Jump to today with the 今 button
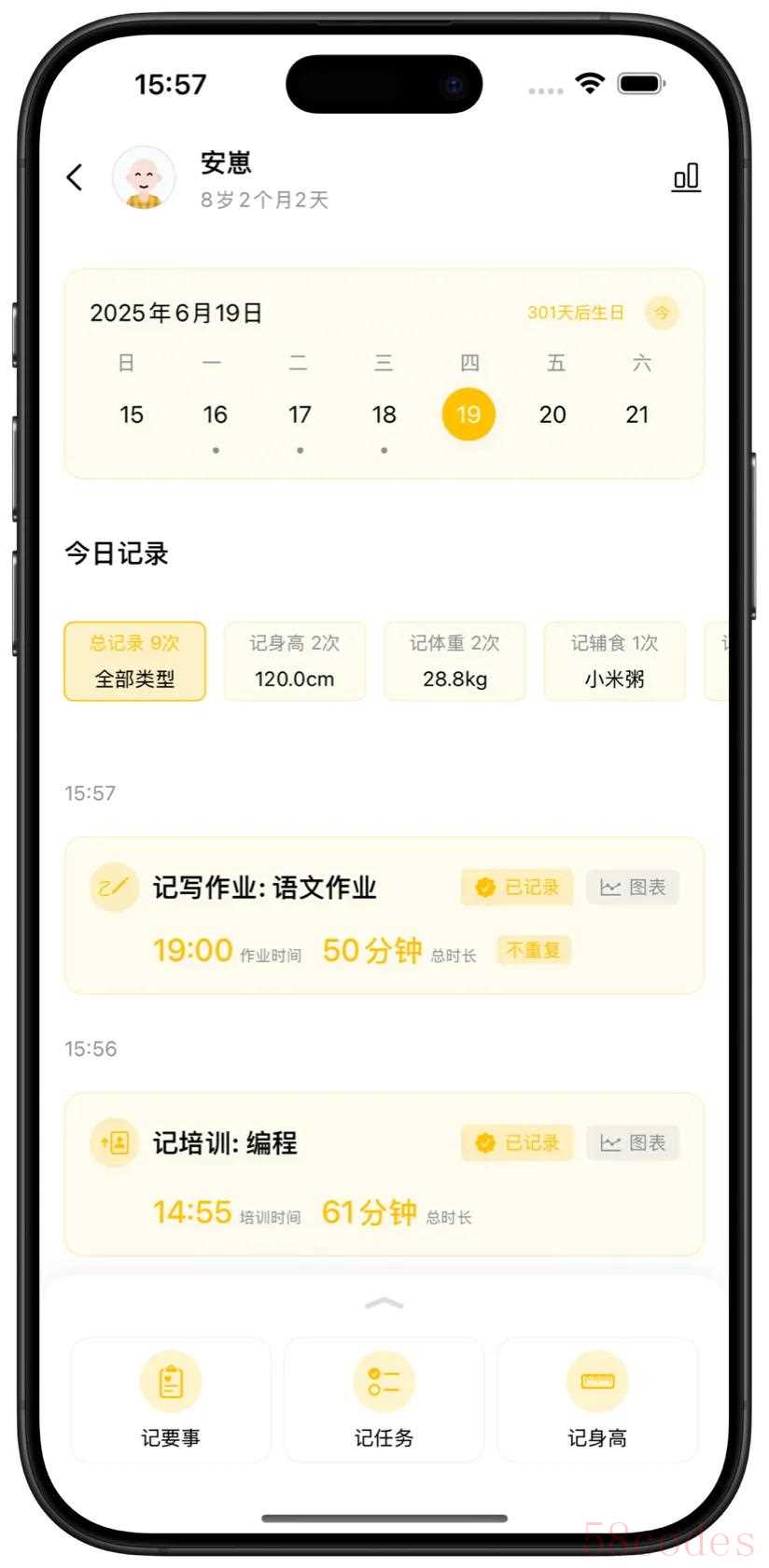 pyautogui.click(x=661, y=313)
